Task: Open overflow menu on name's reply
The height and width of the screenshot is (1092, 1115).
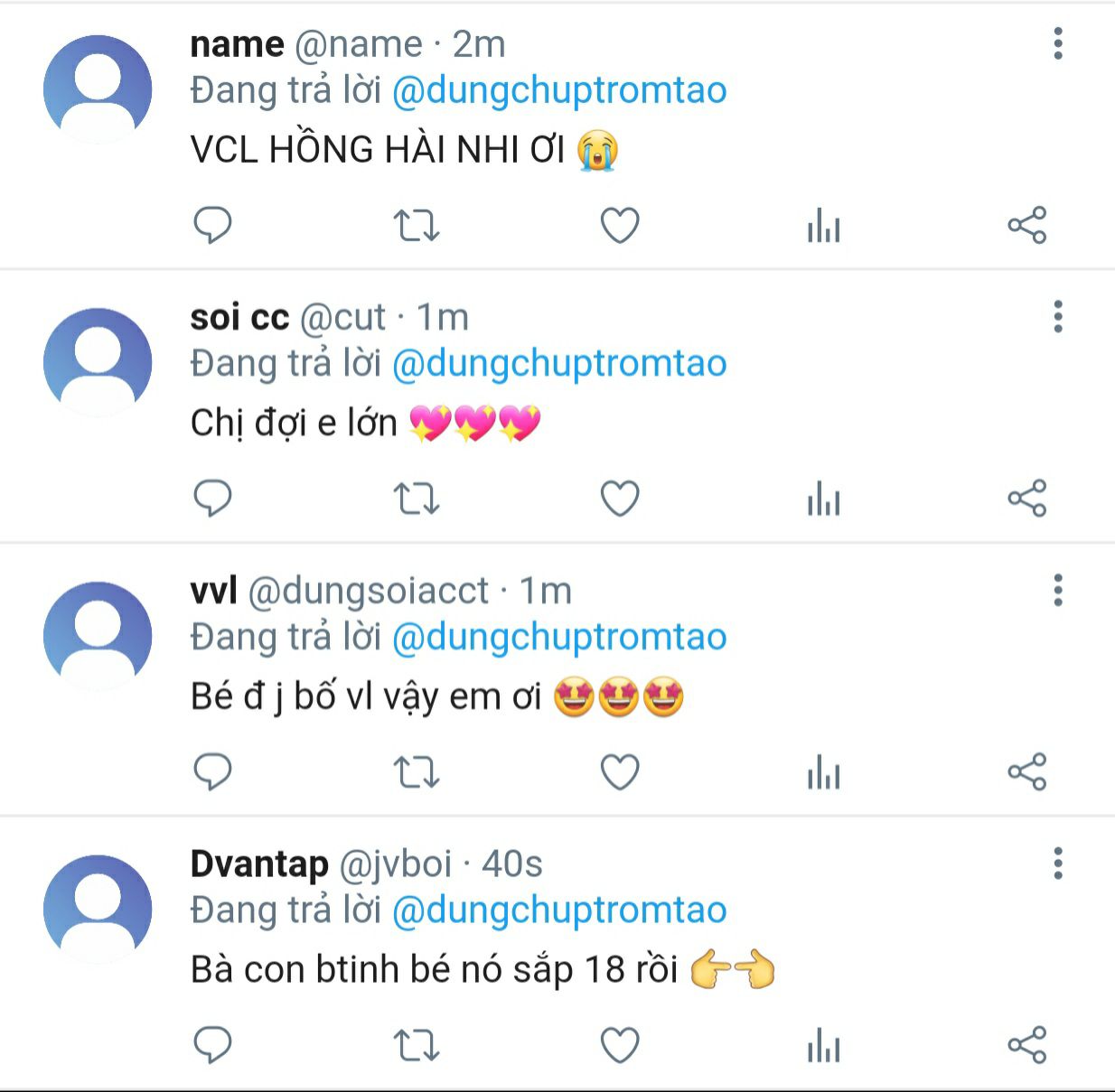Action: click(x=1057, y=43)
